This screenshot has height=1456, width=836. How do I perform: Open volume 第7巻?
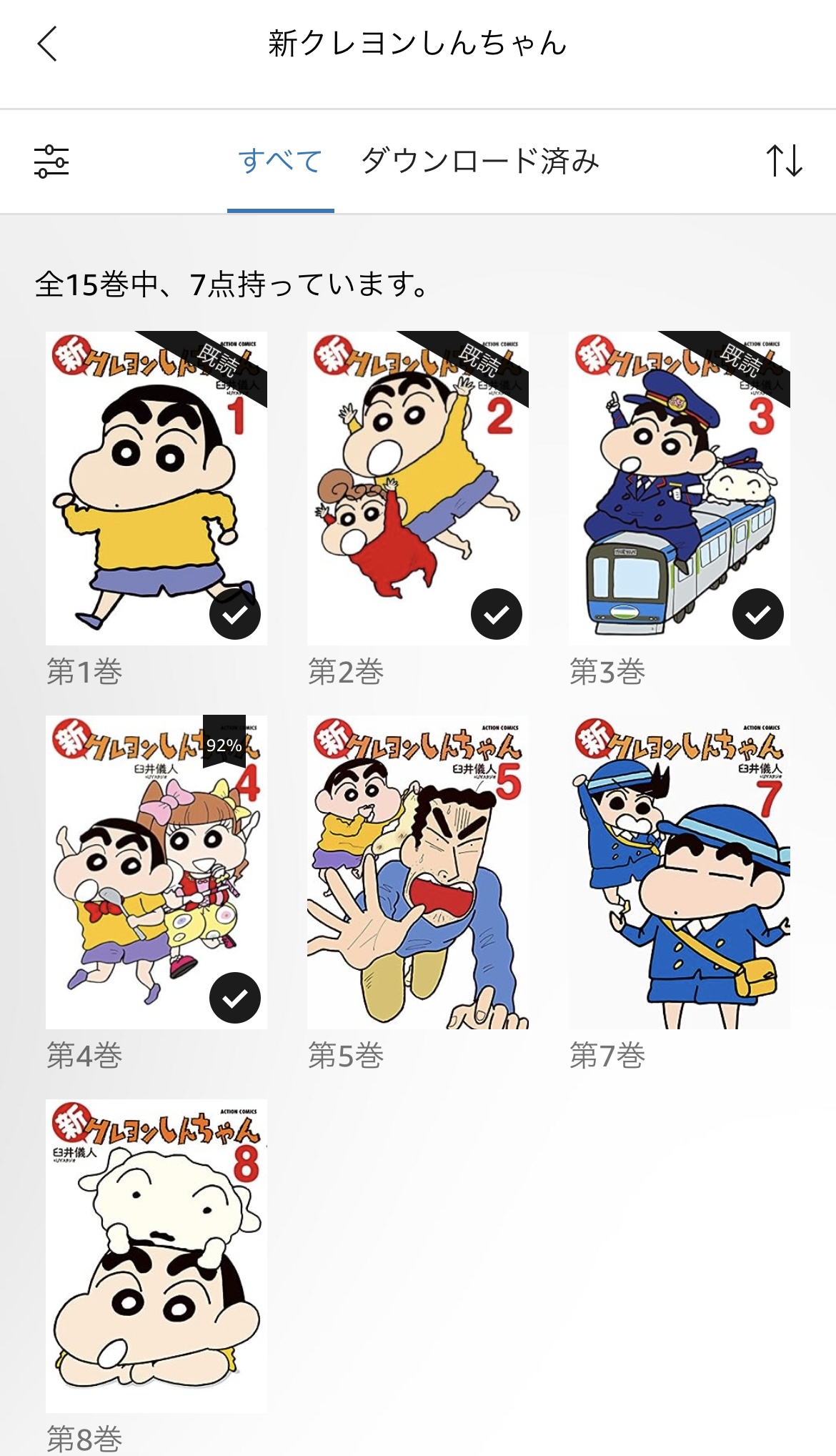click(679, 872)
